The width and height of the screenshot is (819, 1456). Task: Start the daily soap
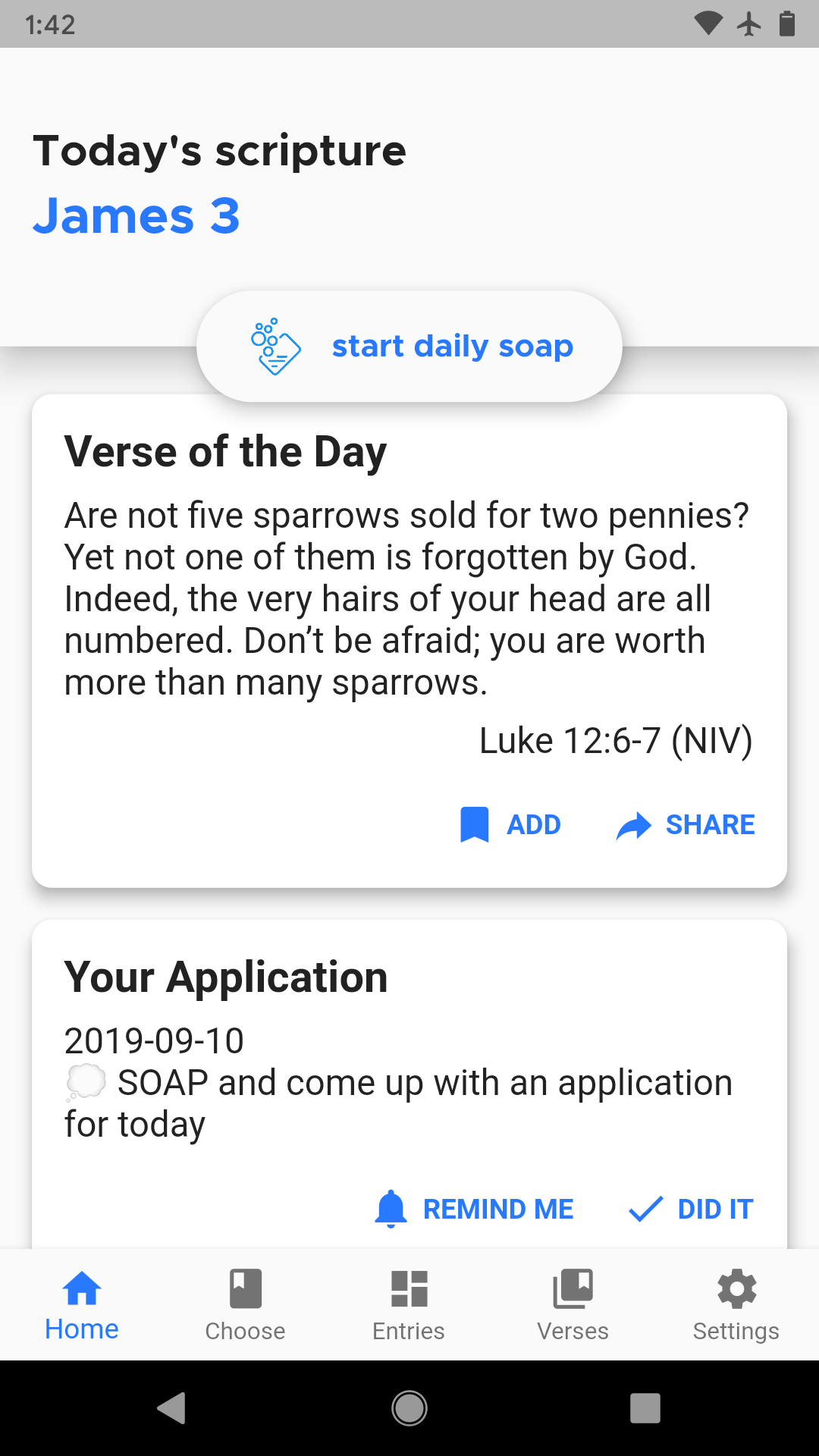pyautogui.click(x=409, y=347)
